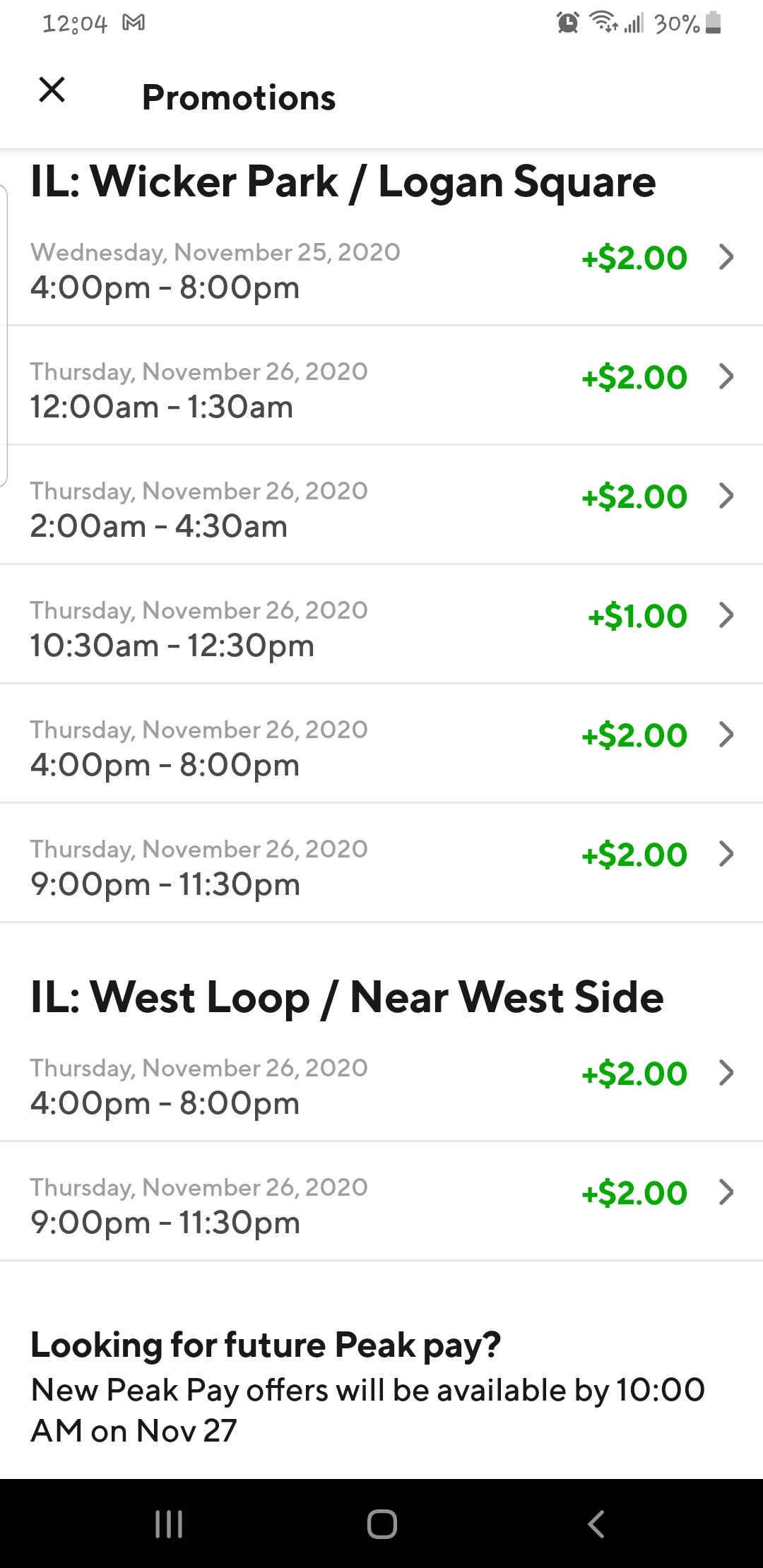The image size is (763, 1568).
Task: Open details for the +$1.00 Peak Pay offer
Action: (x=726, y=616)
